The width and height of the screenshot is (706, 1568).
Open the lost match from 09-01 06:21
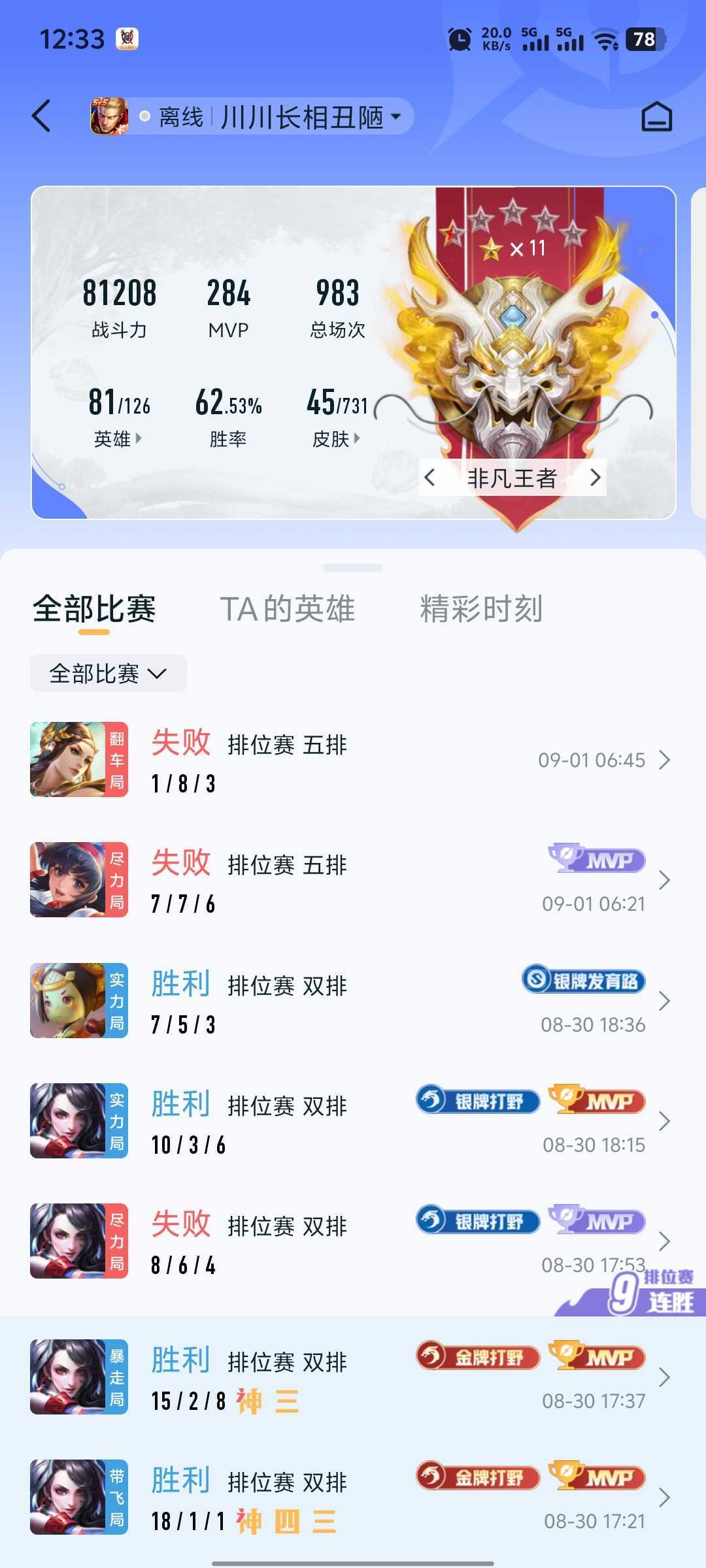353,880
